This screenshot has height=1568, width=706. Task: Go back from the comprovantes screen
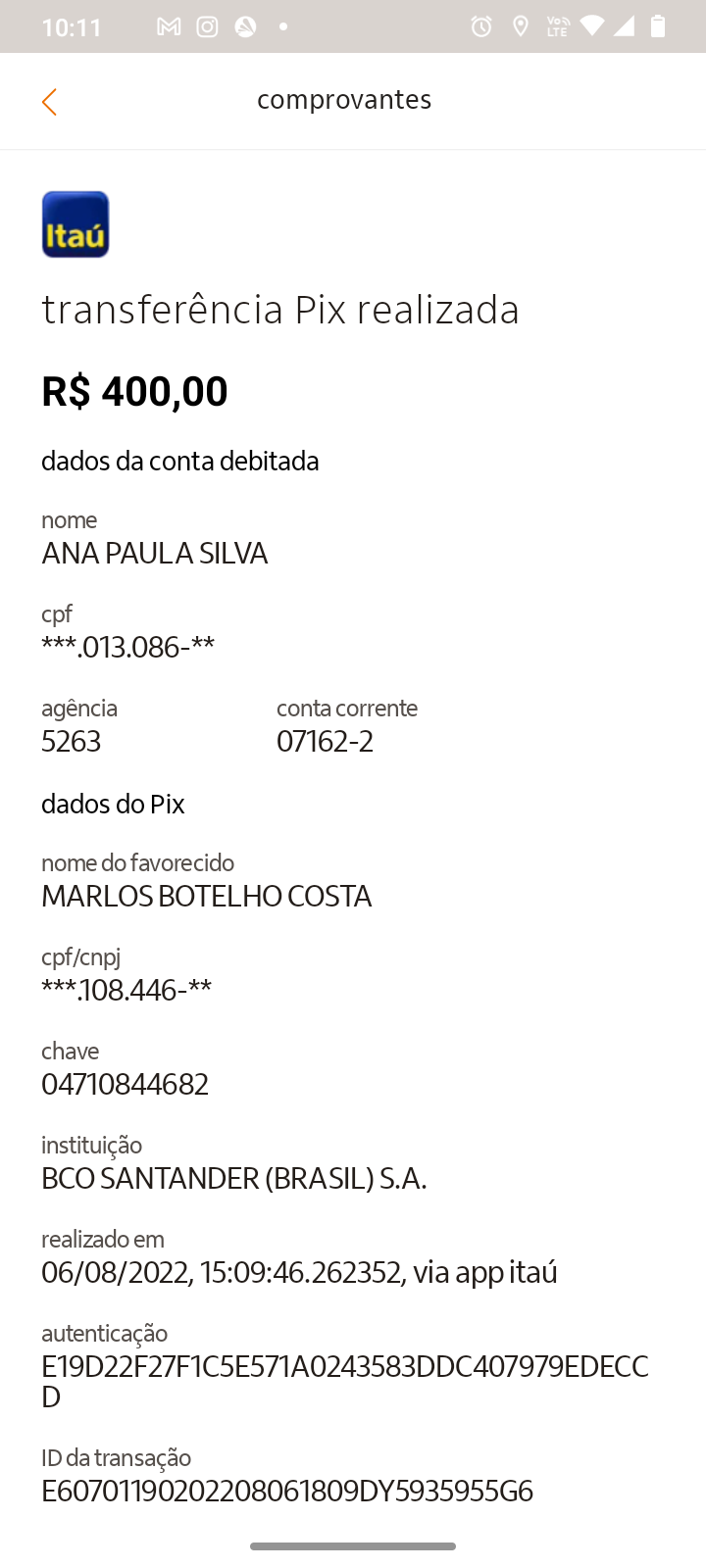pos(49,102)
